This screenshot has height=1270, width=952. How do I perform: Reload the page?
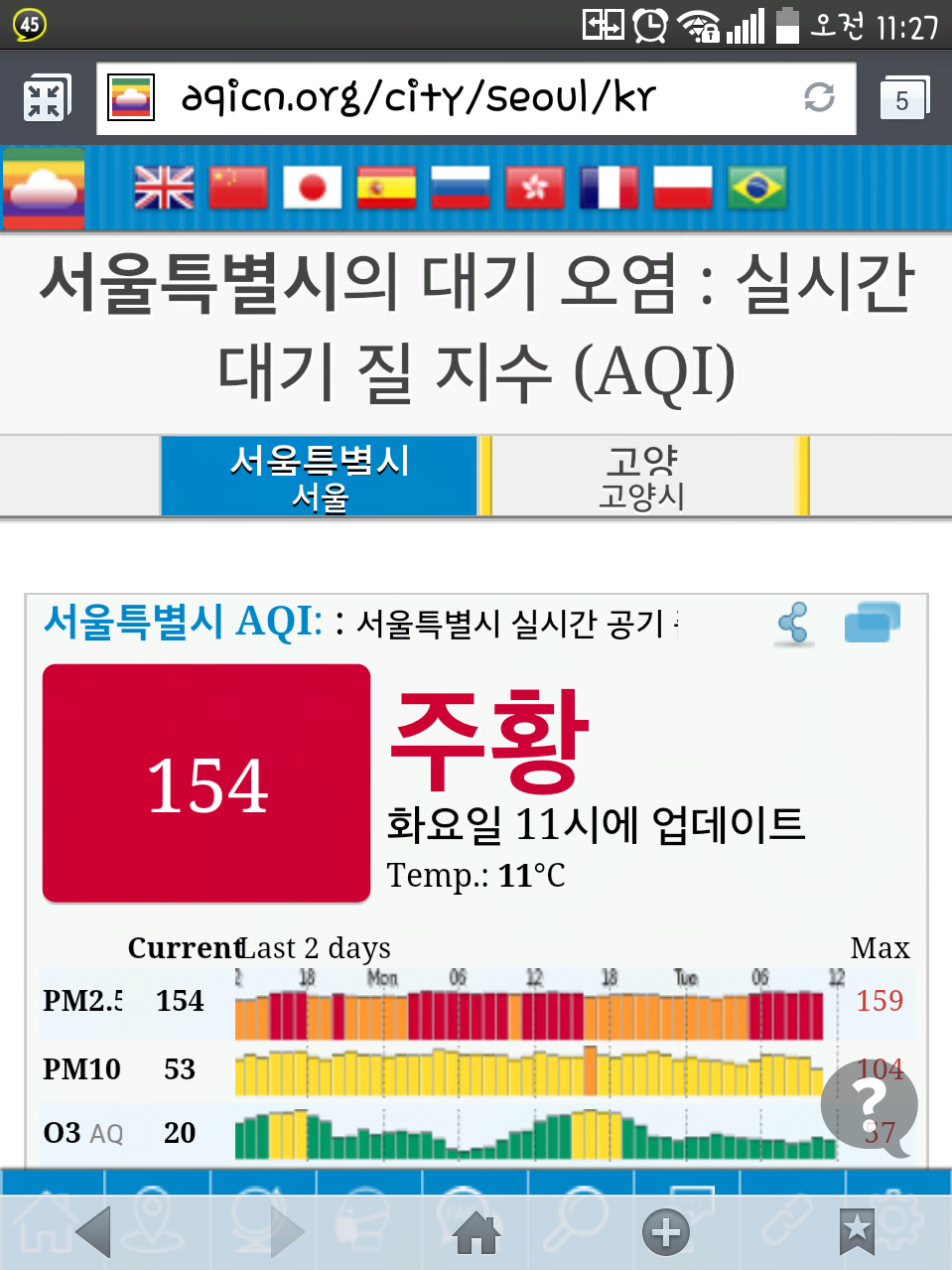(819, 97)
